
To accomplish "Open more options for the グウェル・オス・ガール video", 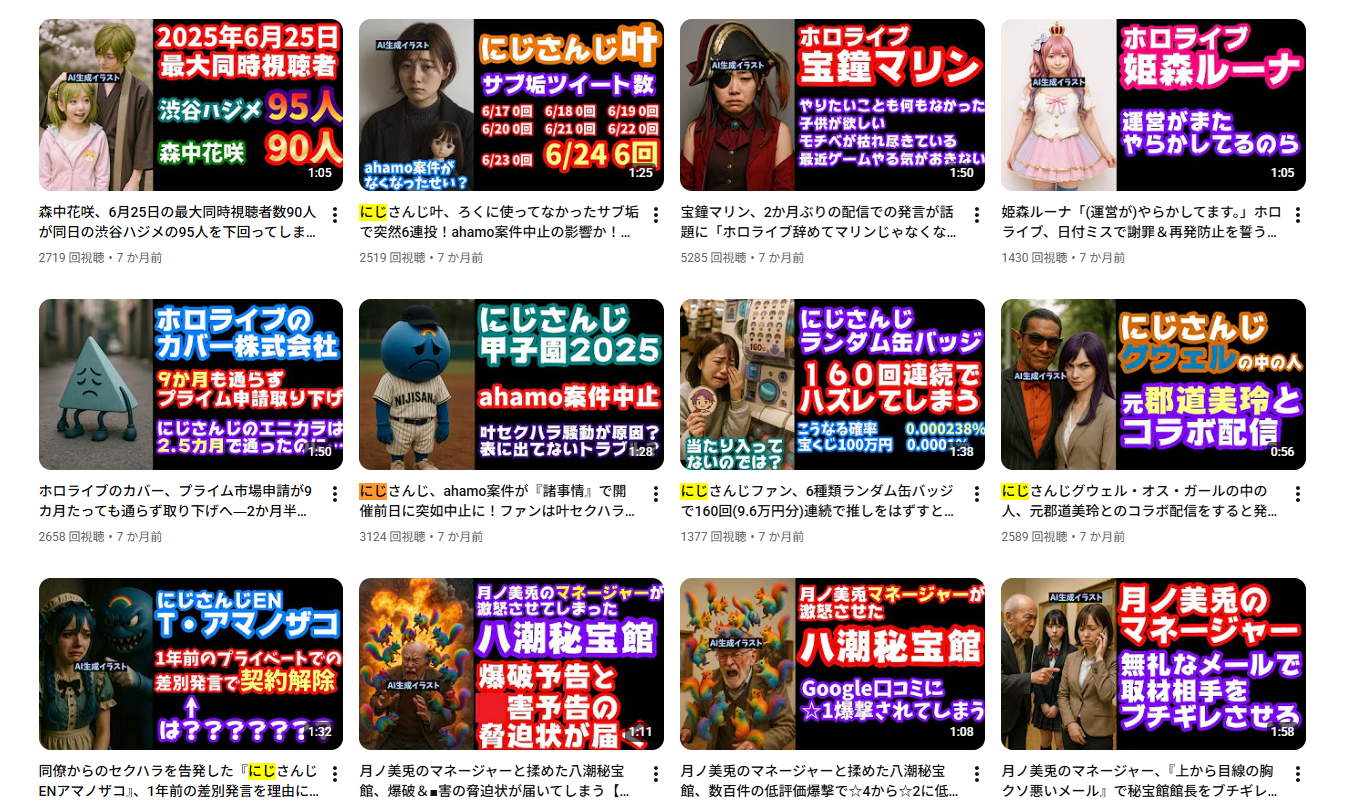I will (x=1297, y=494).
